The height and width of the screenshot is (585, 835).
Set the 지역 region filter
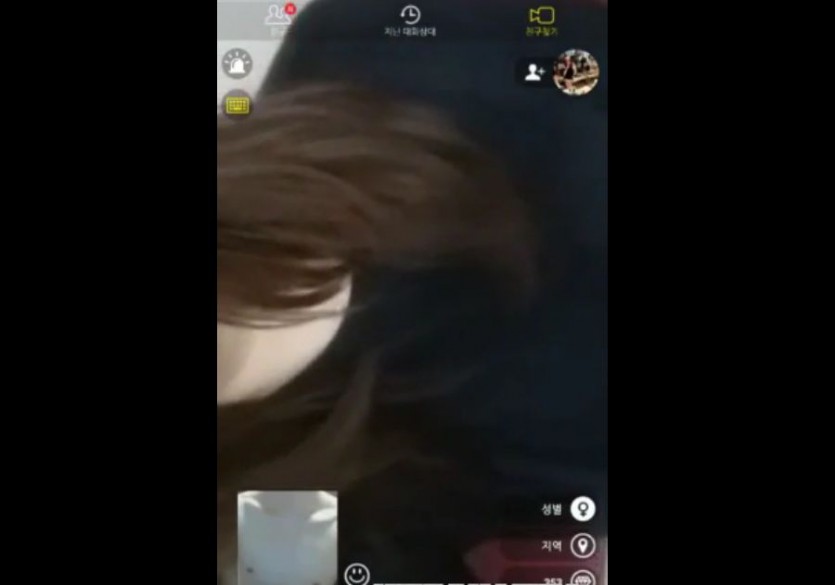tap(582, 546)
